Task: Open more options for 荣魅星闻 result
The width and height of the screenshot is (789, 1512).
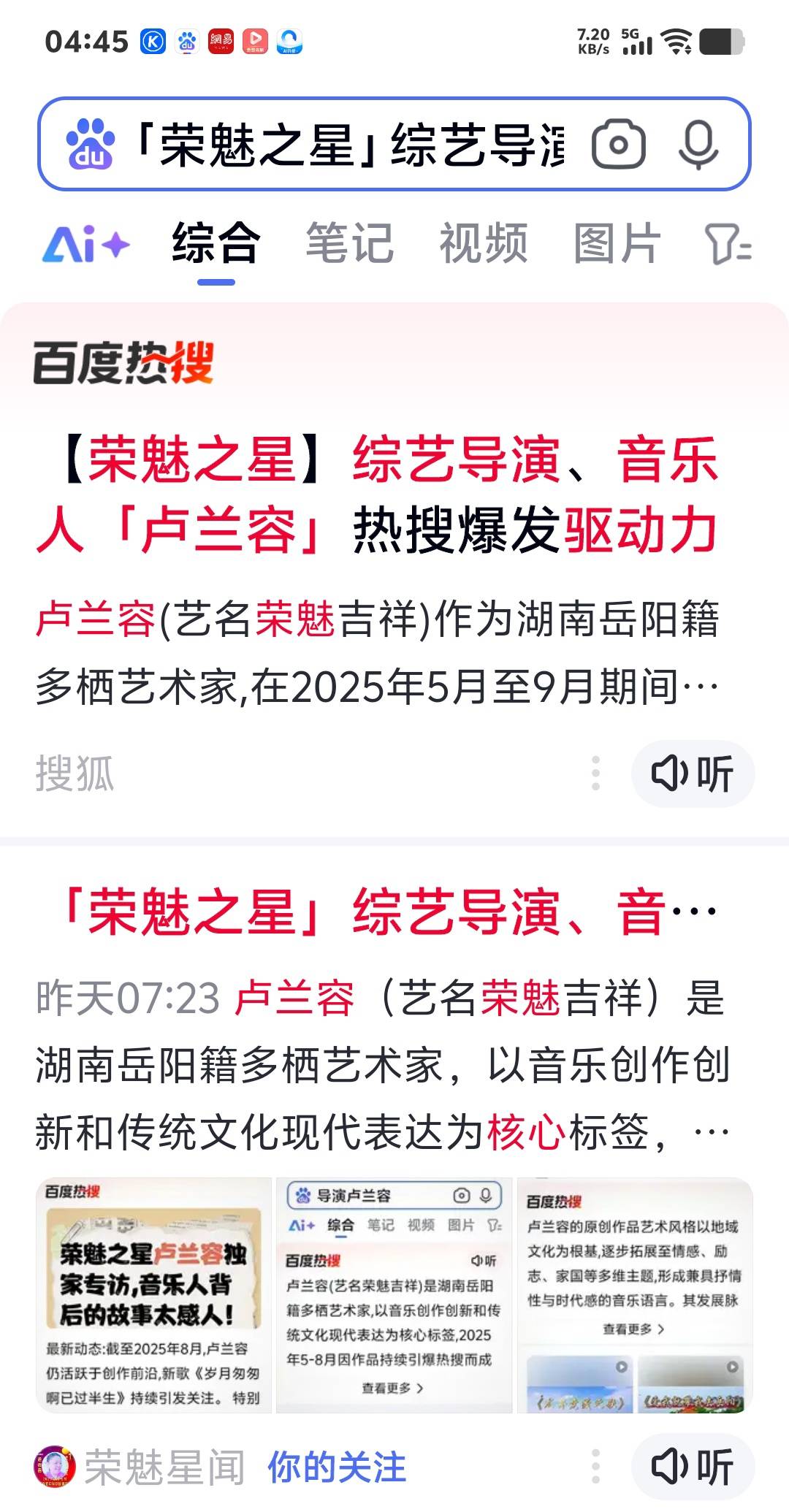Action: point(595,1467)
